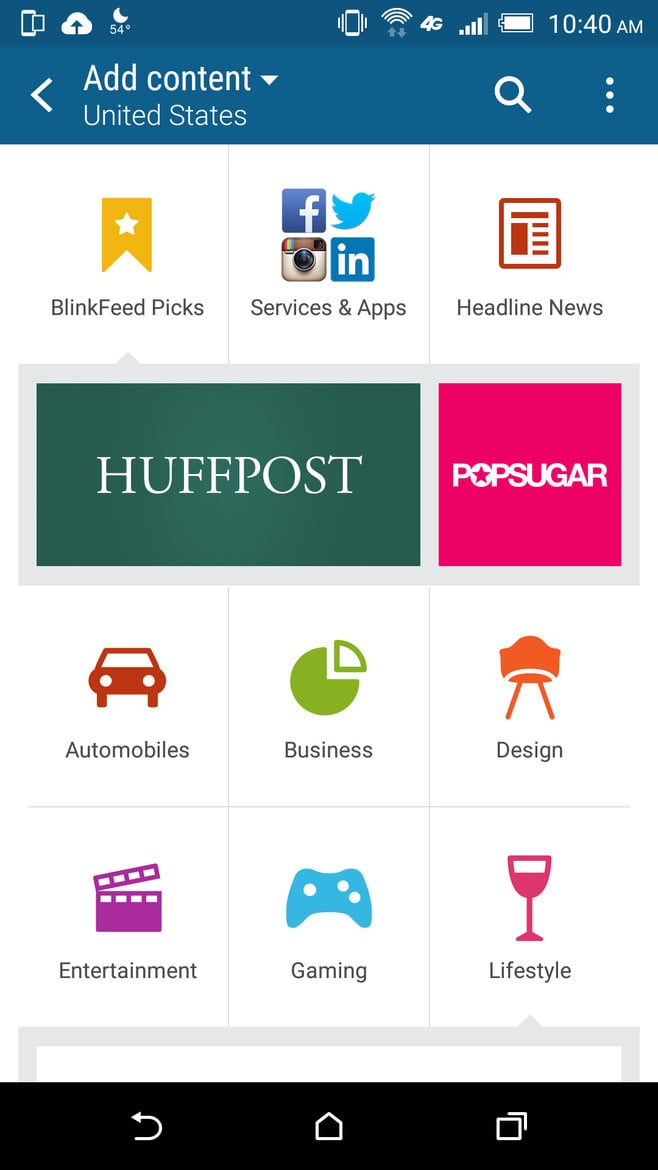Select the BlinkFeed Picks category
The height and width of the screenshot is (1170, 658).
coord(127,255)
